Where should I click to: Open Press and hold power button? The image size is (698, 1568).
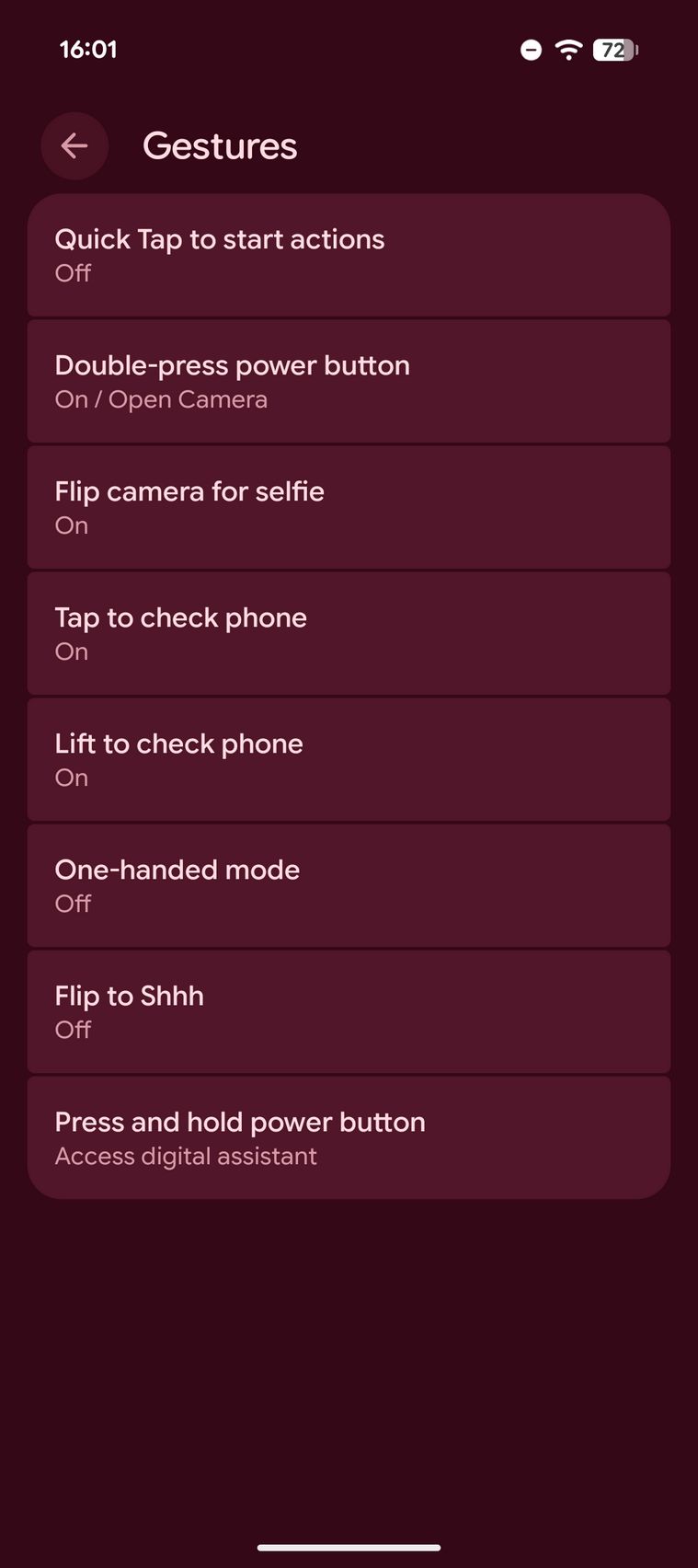coord(349,1137)
